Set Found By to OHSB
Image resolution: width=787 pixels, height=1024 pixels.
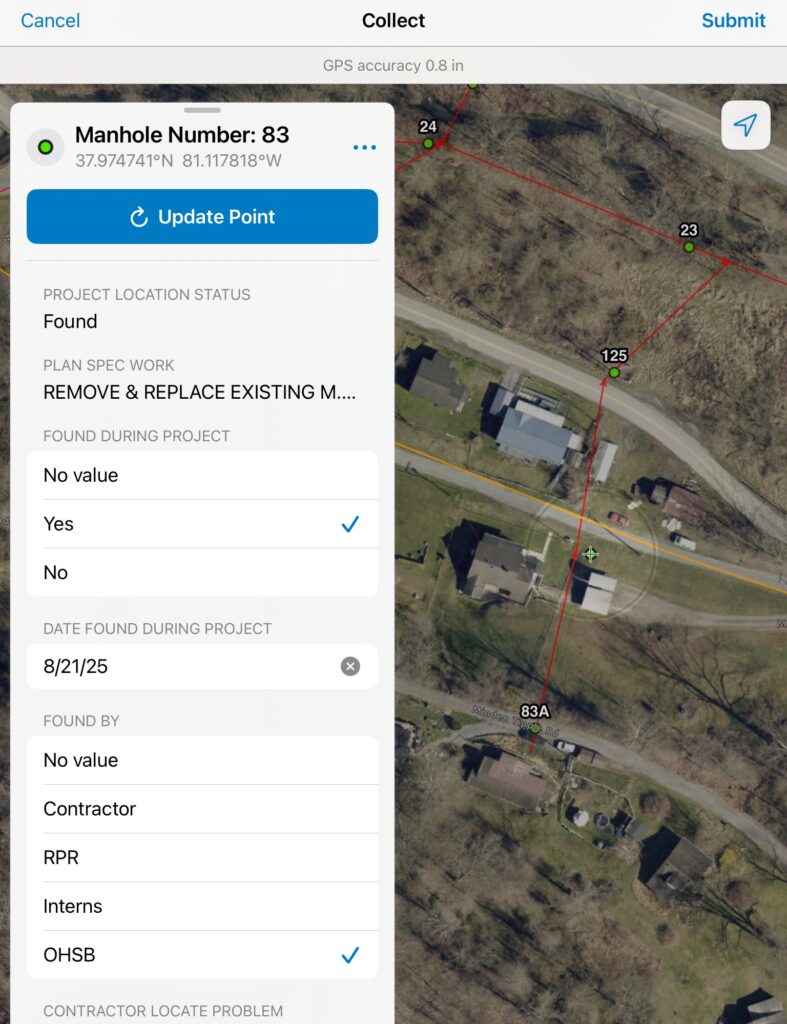click(x=202, y=955)
